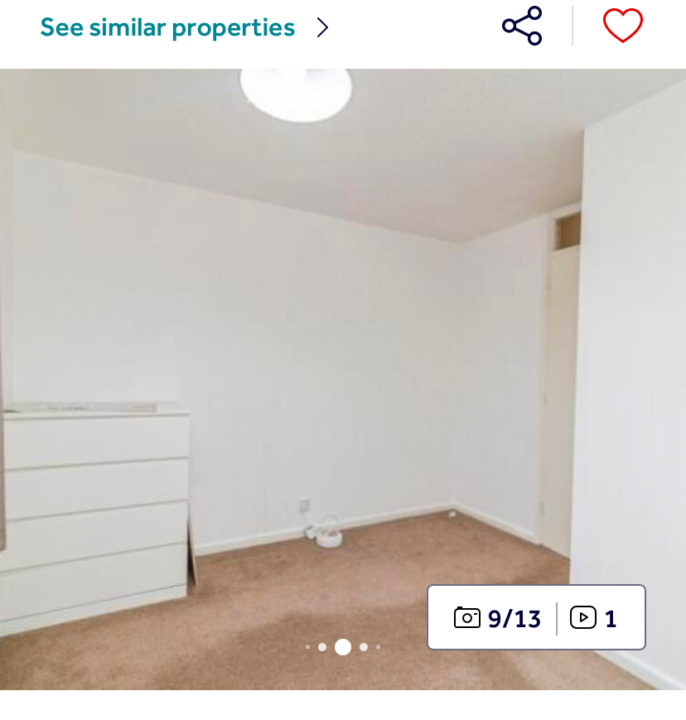The height and width of the screenshot is (720, 686).
Task: Share this property listing
Action: [x=522, y=26]
